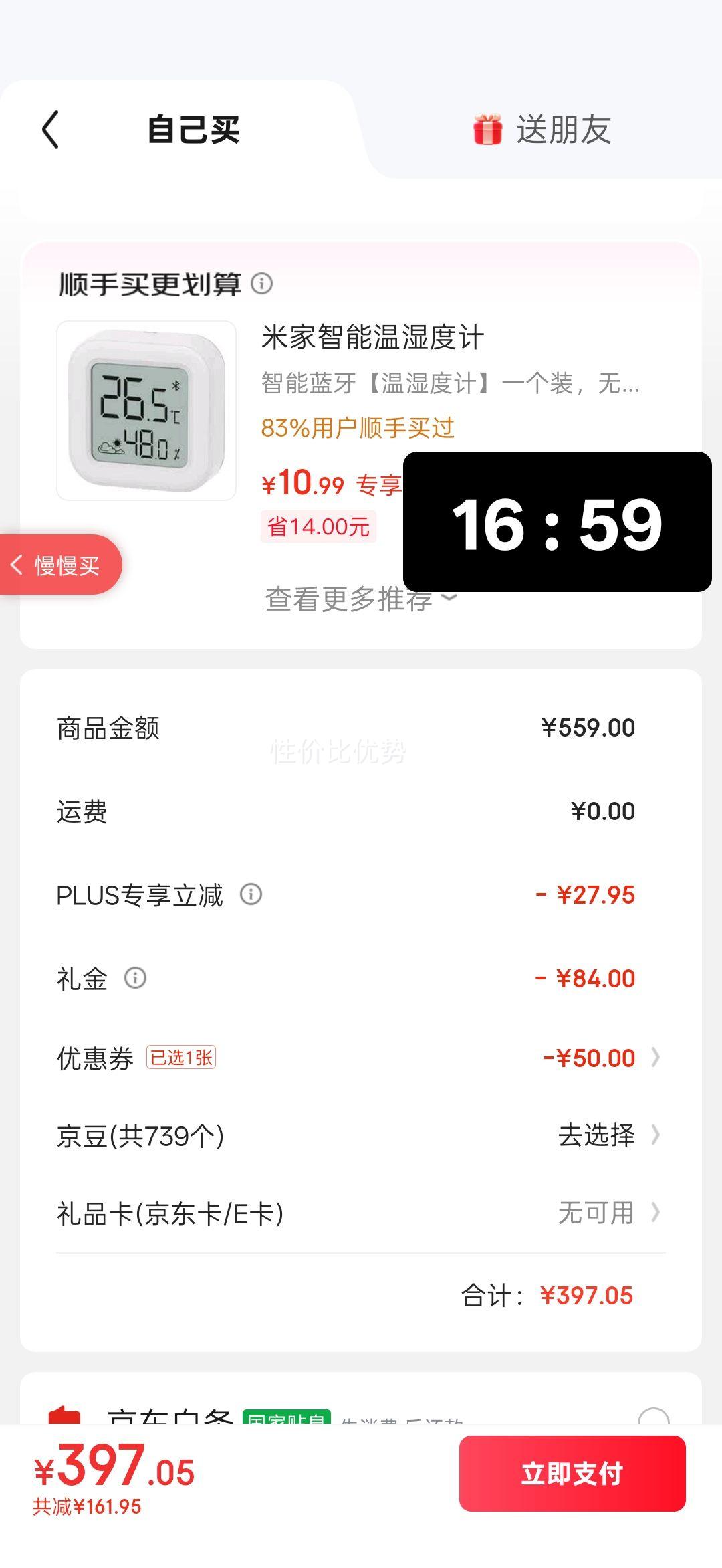The height and width of the screenshot is (1568, 722).
Task: Switch to the 送朋友 tab
Action: 543,130
